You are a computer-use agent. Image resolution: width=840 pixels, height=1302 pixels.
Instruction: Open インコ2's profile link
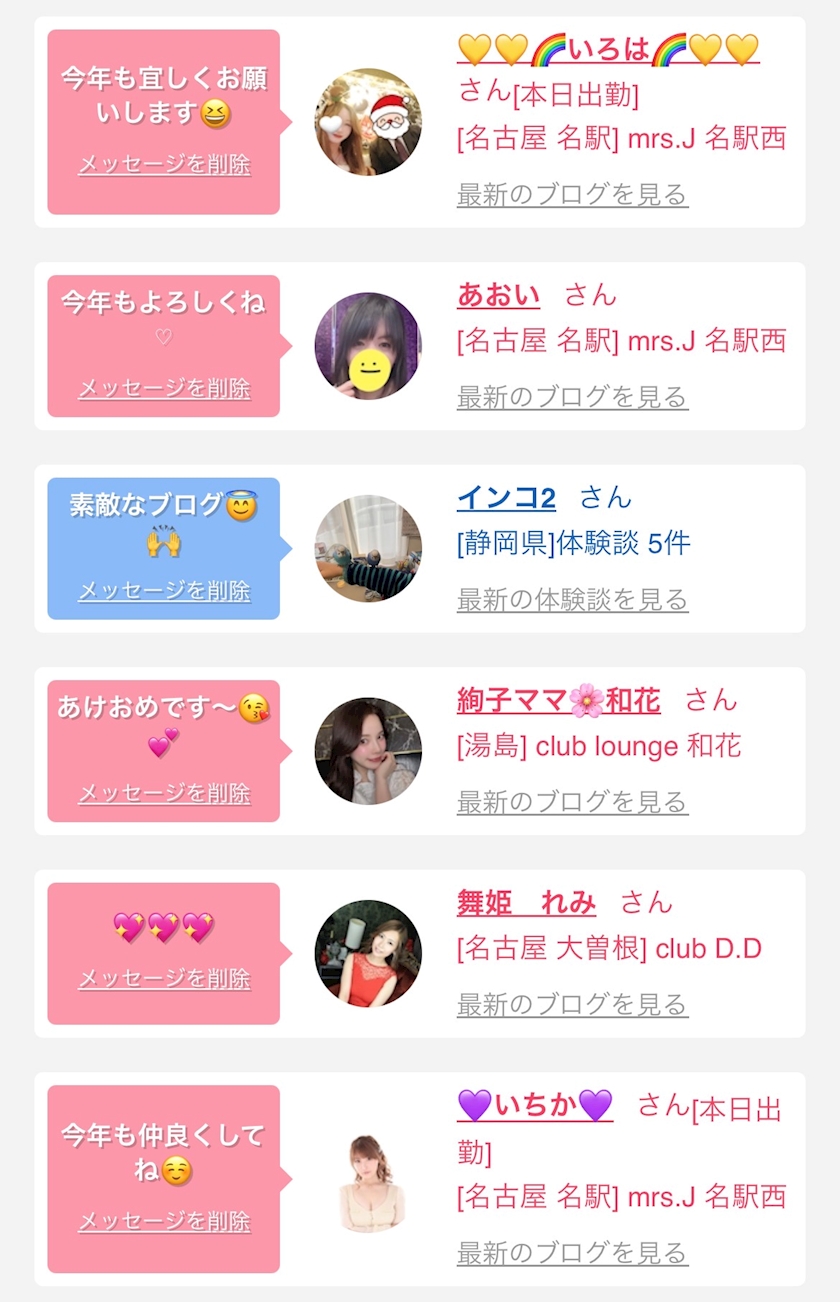tap(506, 497)
